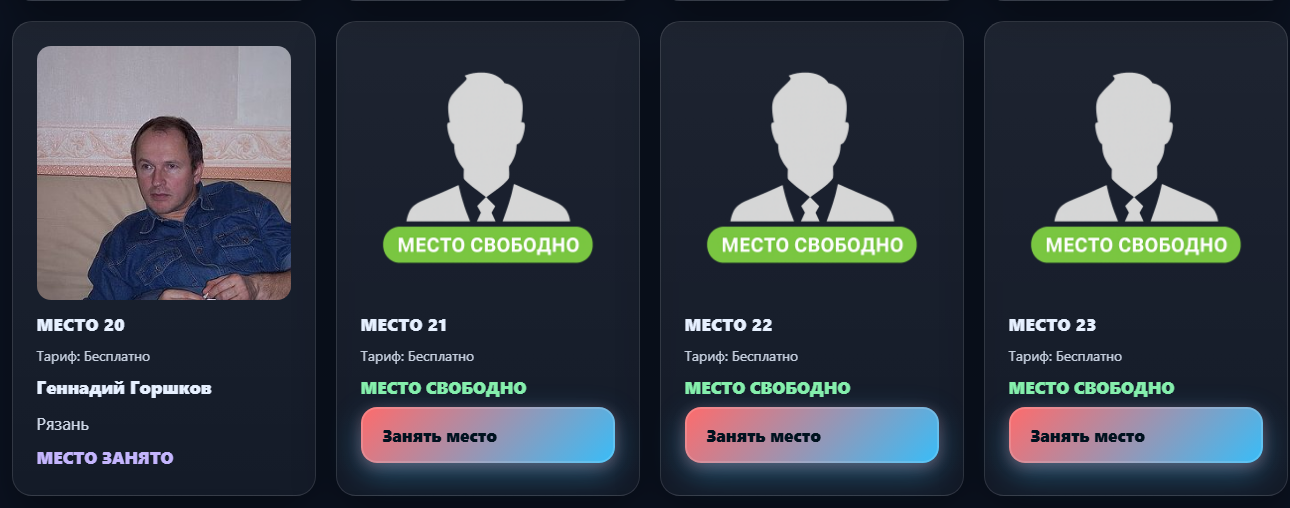
Task: Reserve Место 23 via 'Занять место' button
Action: click(x=1135, y=436)
